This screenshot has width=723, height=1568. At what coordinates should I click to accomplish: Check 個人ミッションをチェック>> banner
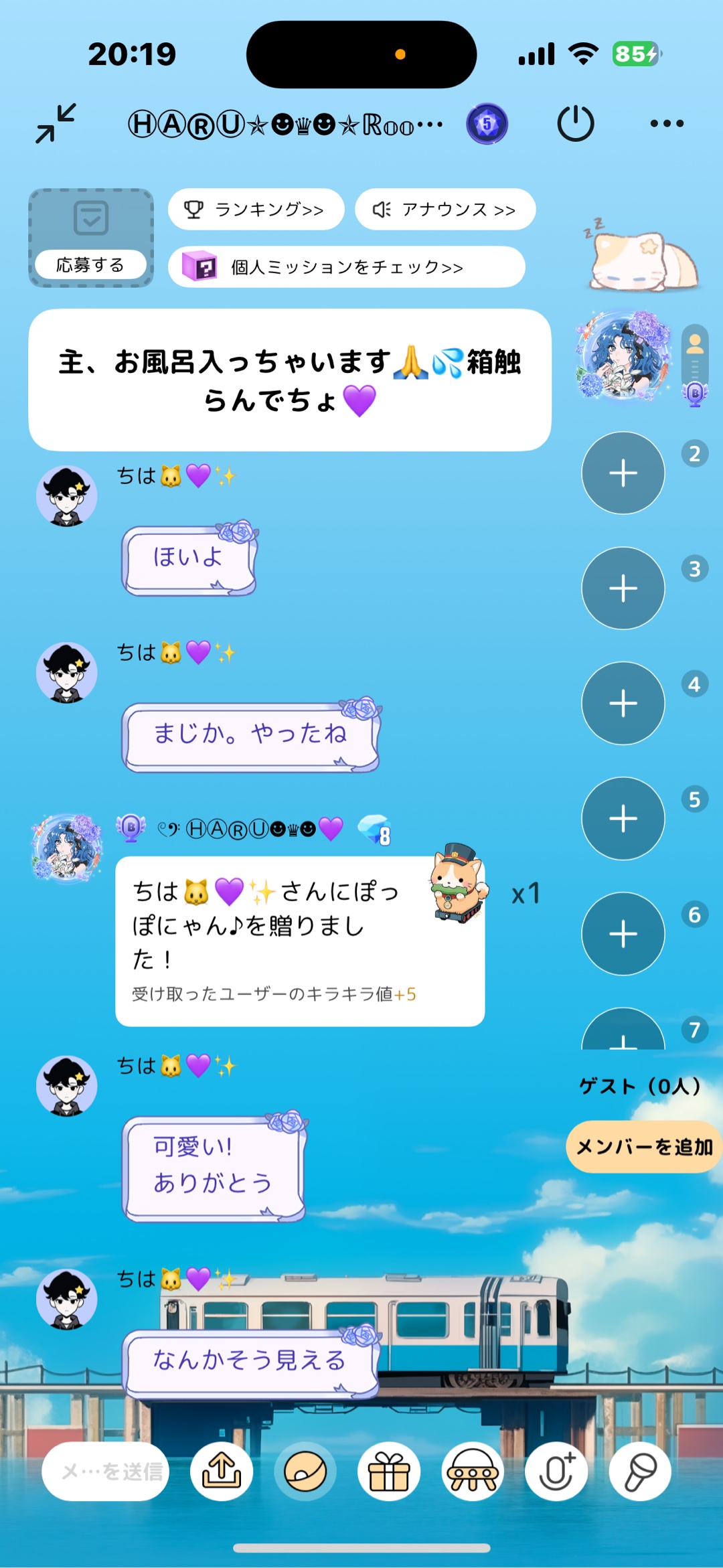(346, 267)
